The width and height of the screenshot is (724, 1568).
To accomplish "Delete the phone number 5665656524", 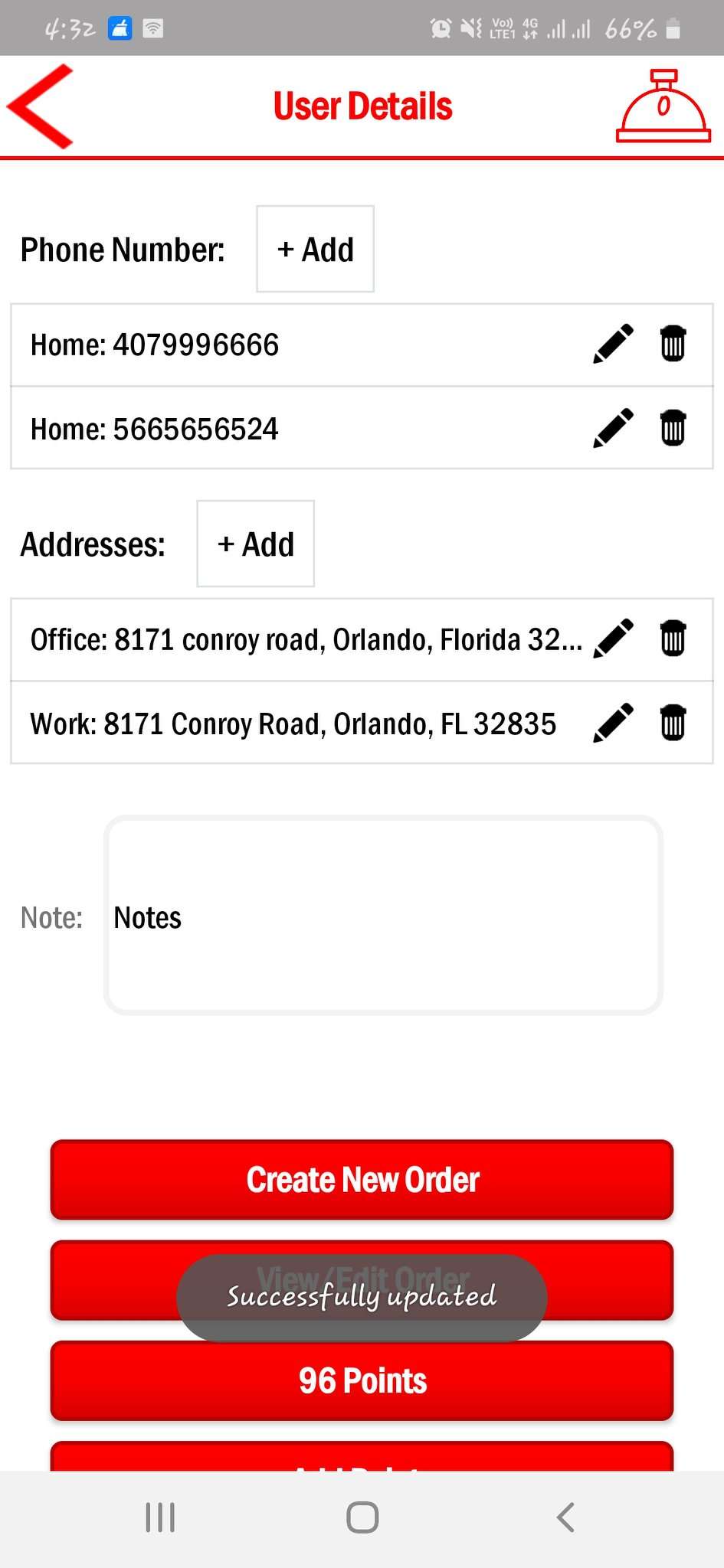I will pyautogui.click(x=673, y=428).
